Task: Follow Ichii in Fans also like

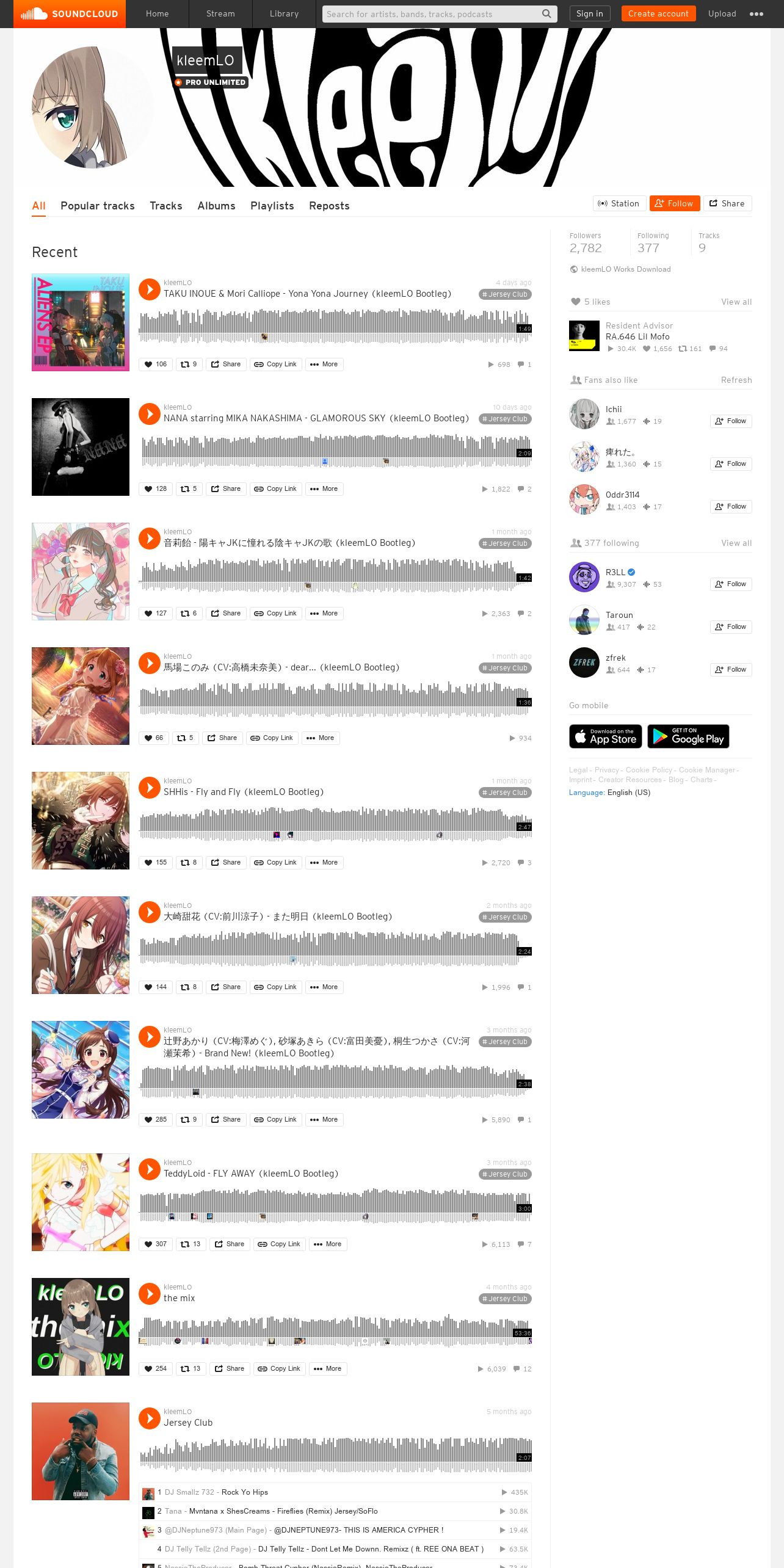Action: point(731,421)
